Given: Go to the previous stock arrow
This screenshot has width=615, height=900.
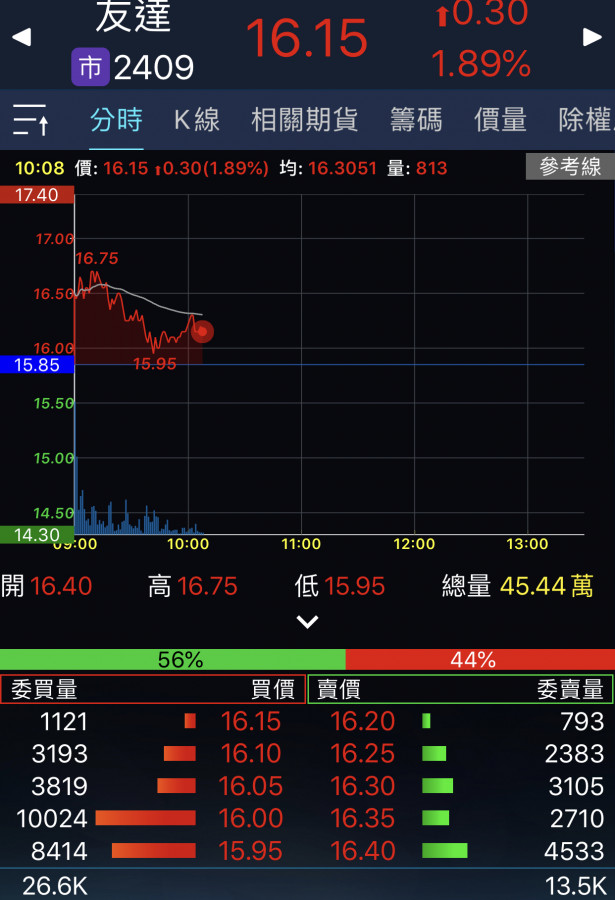Looking at the screenshot, I should 21,38.
